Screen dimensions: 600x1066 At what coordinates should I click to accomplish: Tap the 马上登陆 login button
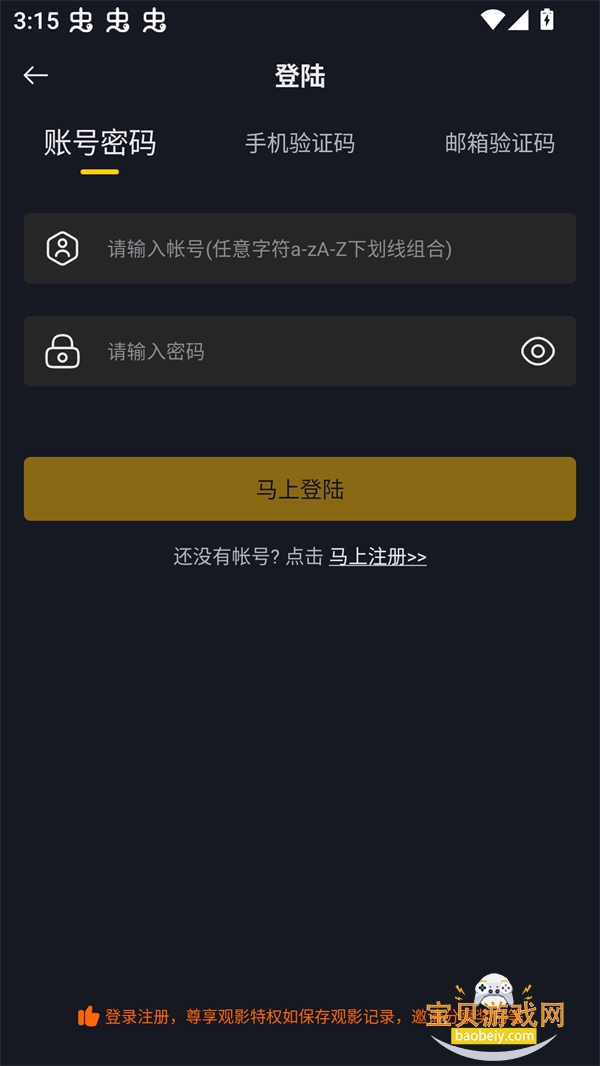pos(300,489)
